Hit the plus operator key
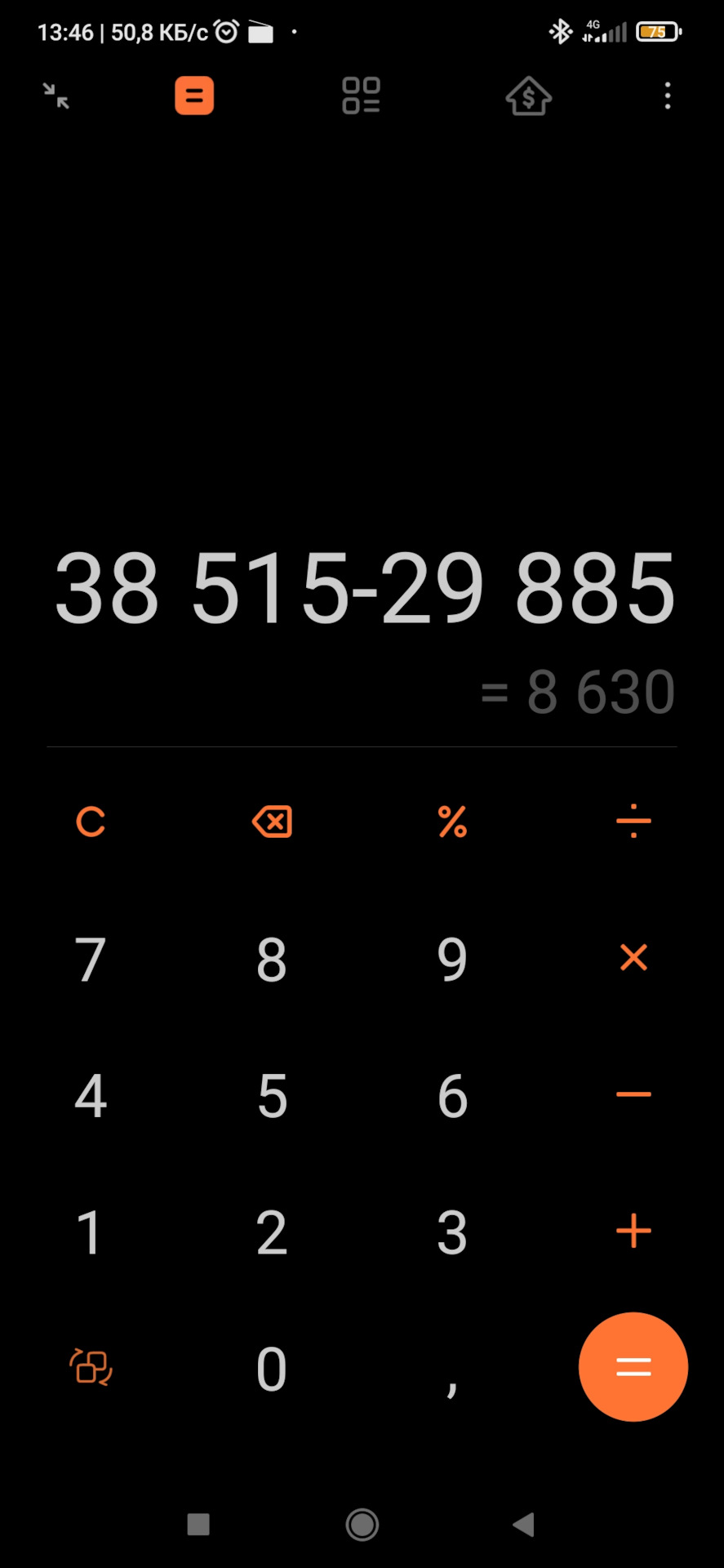The image size is (724, 1568). 633,1232
